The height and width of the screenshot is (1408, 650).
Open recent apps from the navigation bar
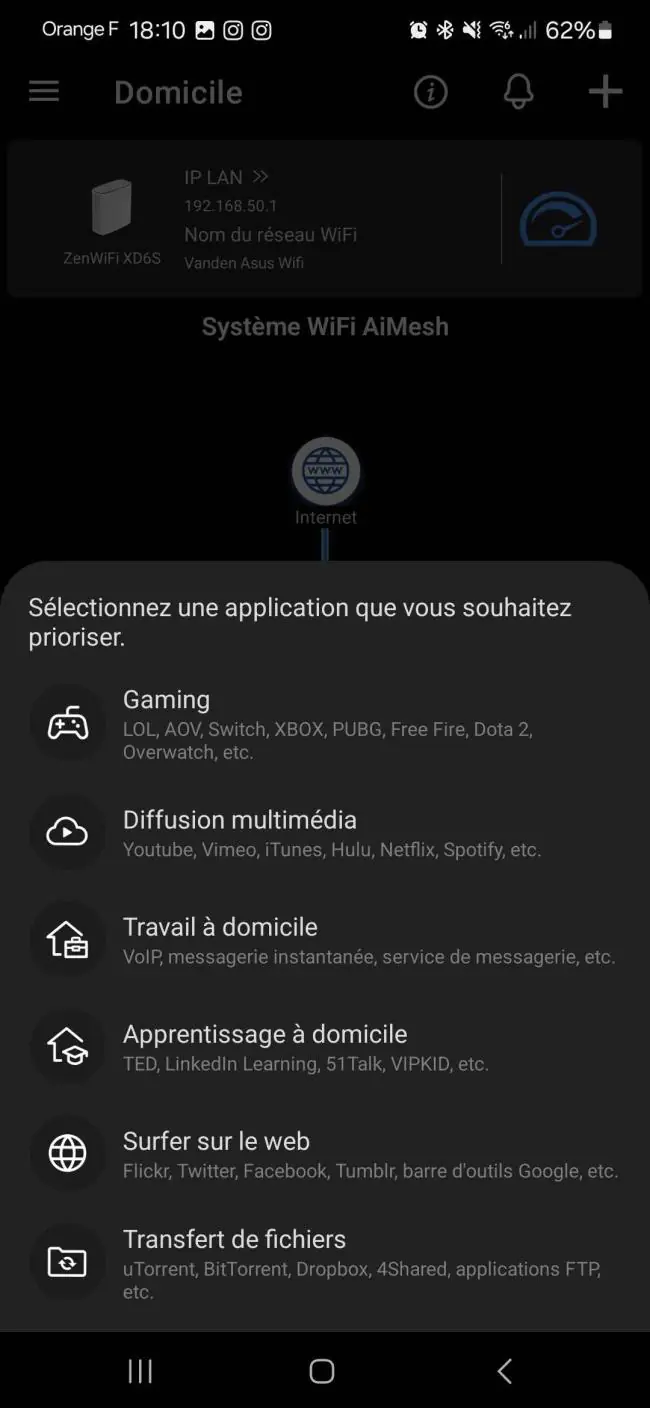click(x=140, y=1371)
